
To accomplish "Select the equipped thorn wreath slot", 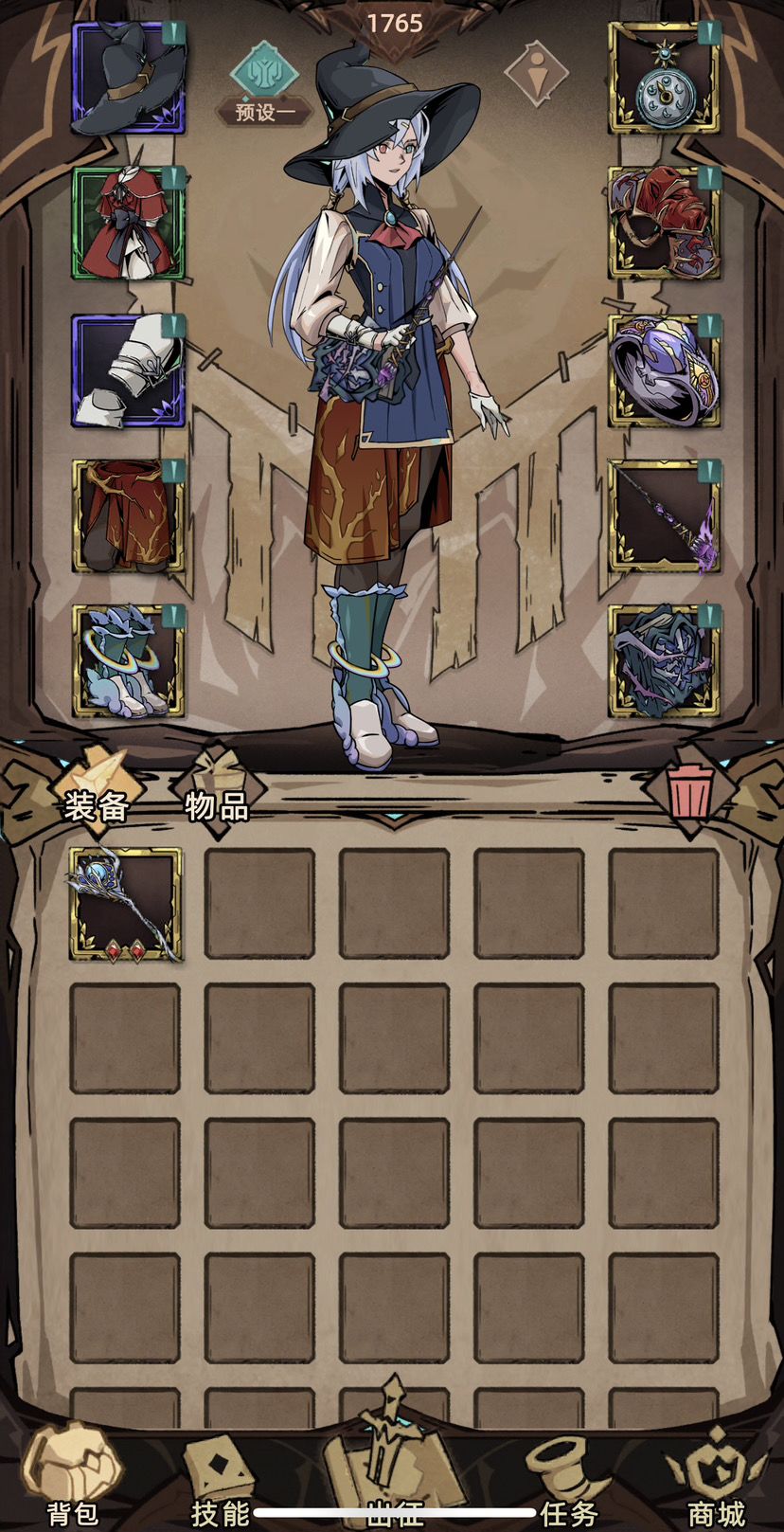I will coord(665,661).
